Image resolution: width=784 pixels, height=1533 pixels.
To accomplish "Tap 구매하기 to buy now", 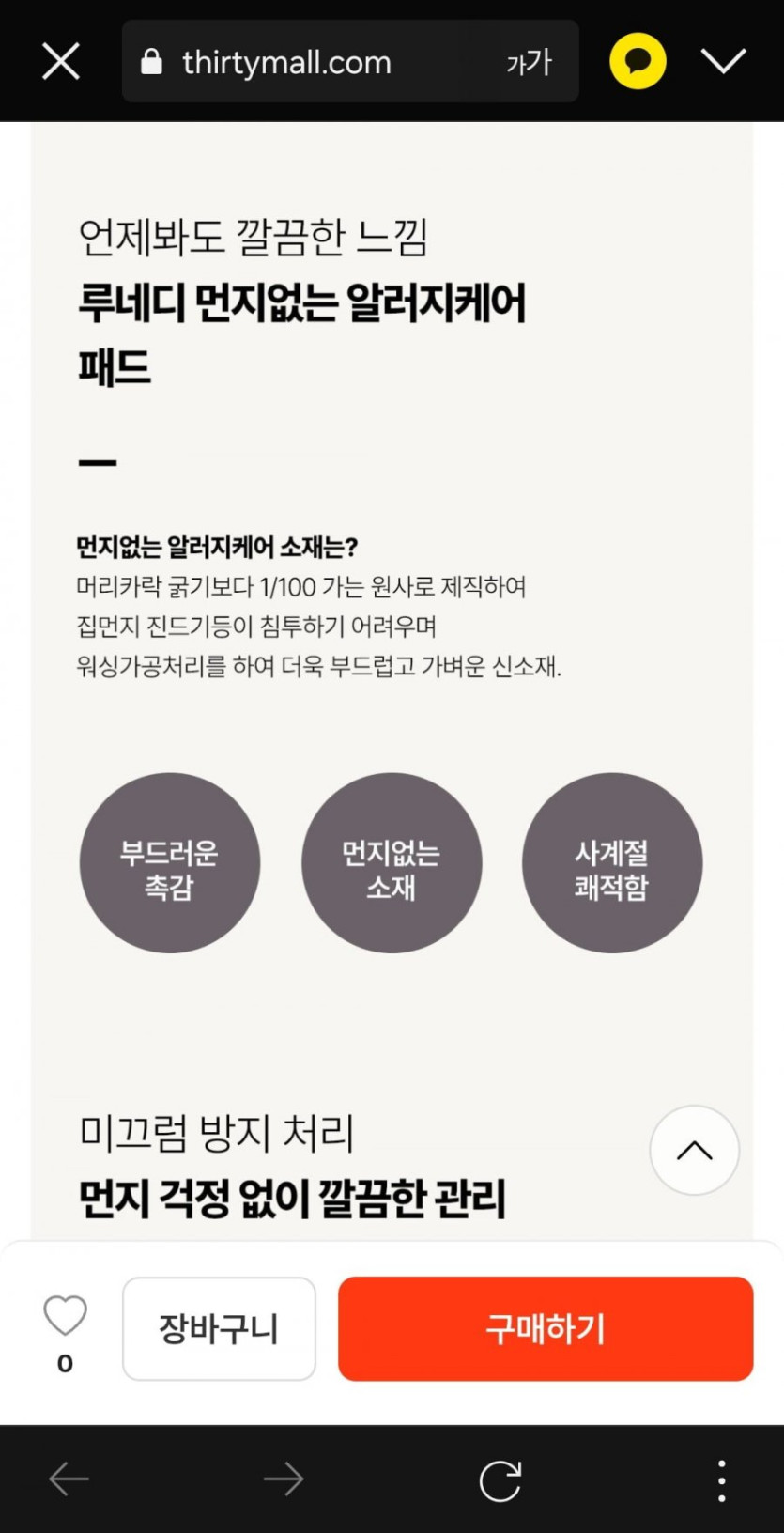I will (x=546, y=1328).
